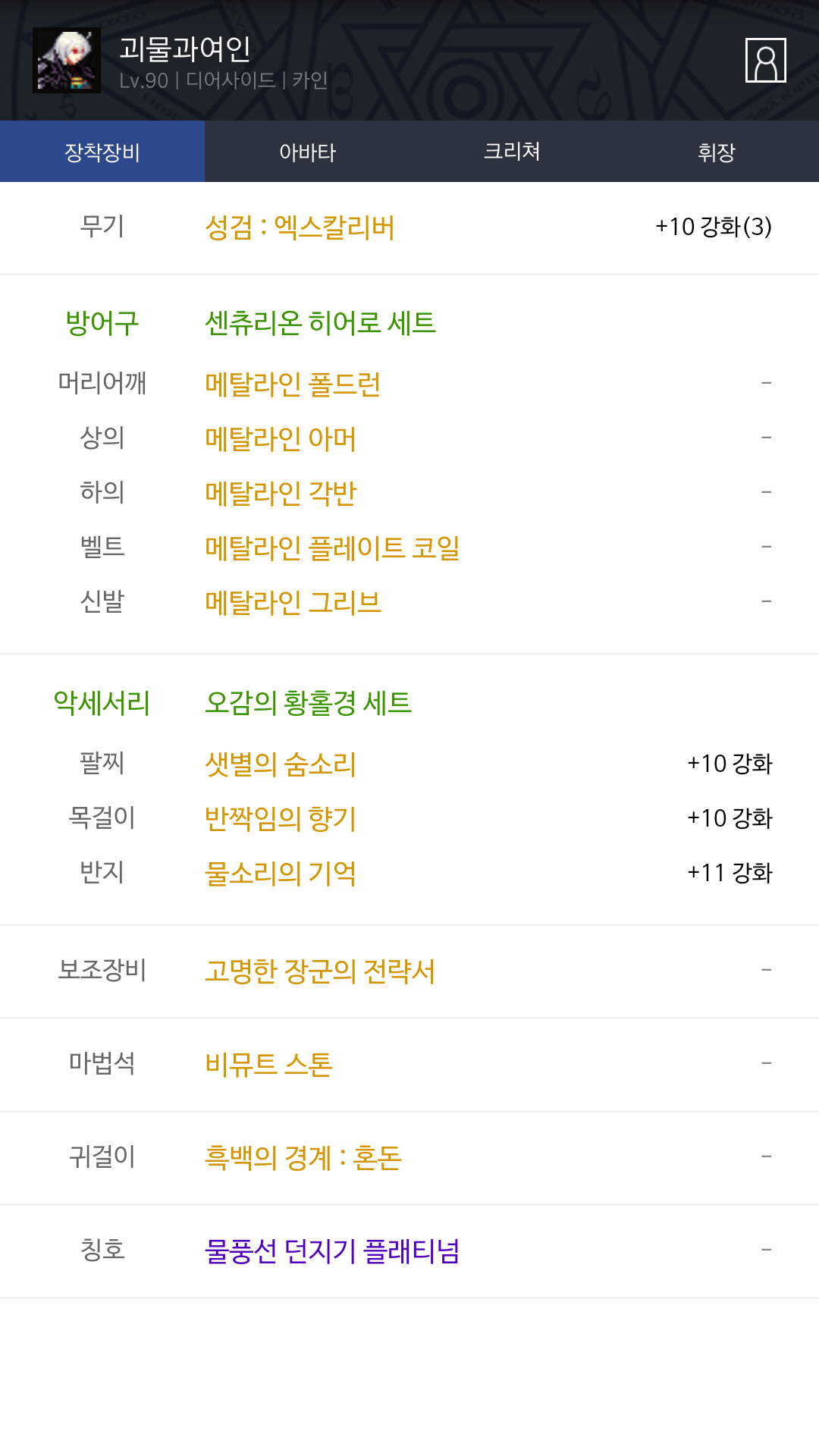Open 메탈라인 그리브 shoes item
The image size is (819, 1456).
(293, 602)
